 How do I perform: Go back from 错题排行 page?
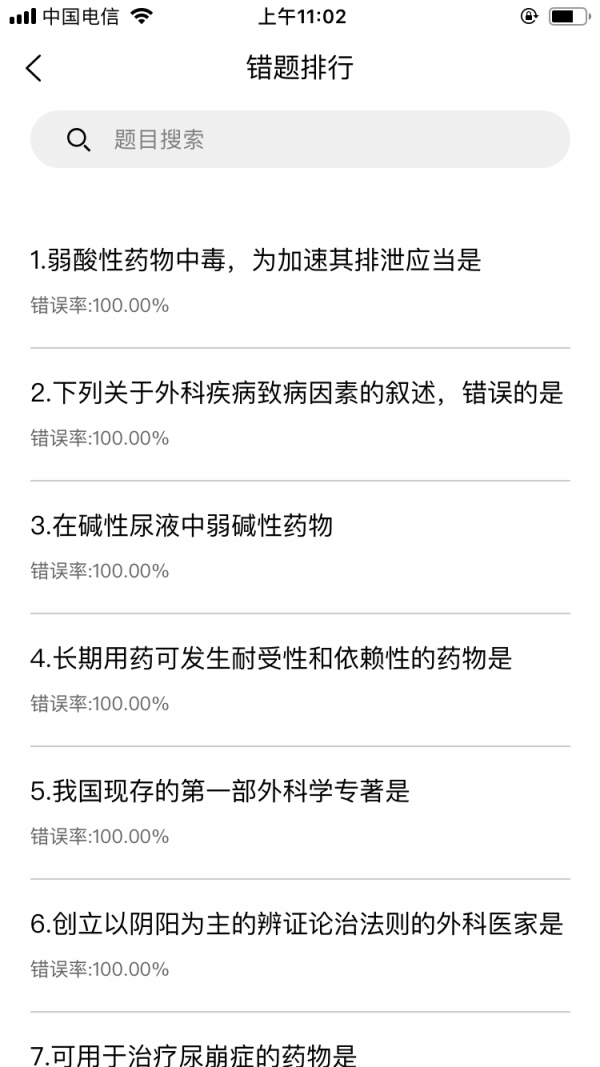pos(35,68)
